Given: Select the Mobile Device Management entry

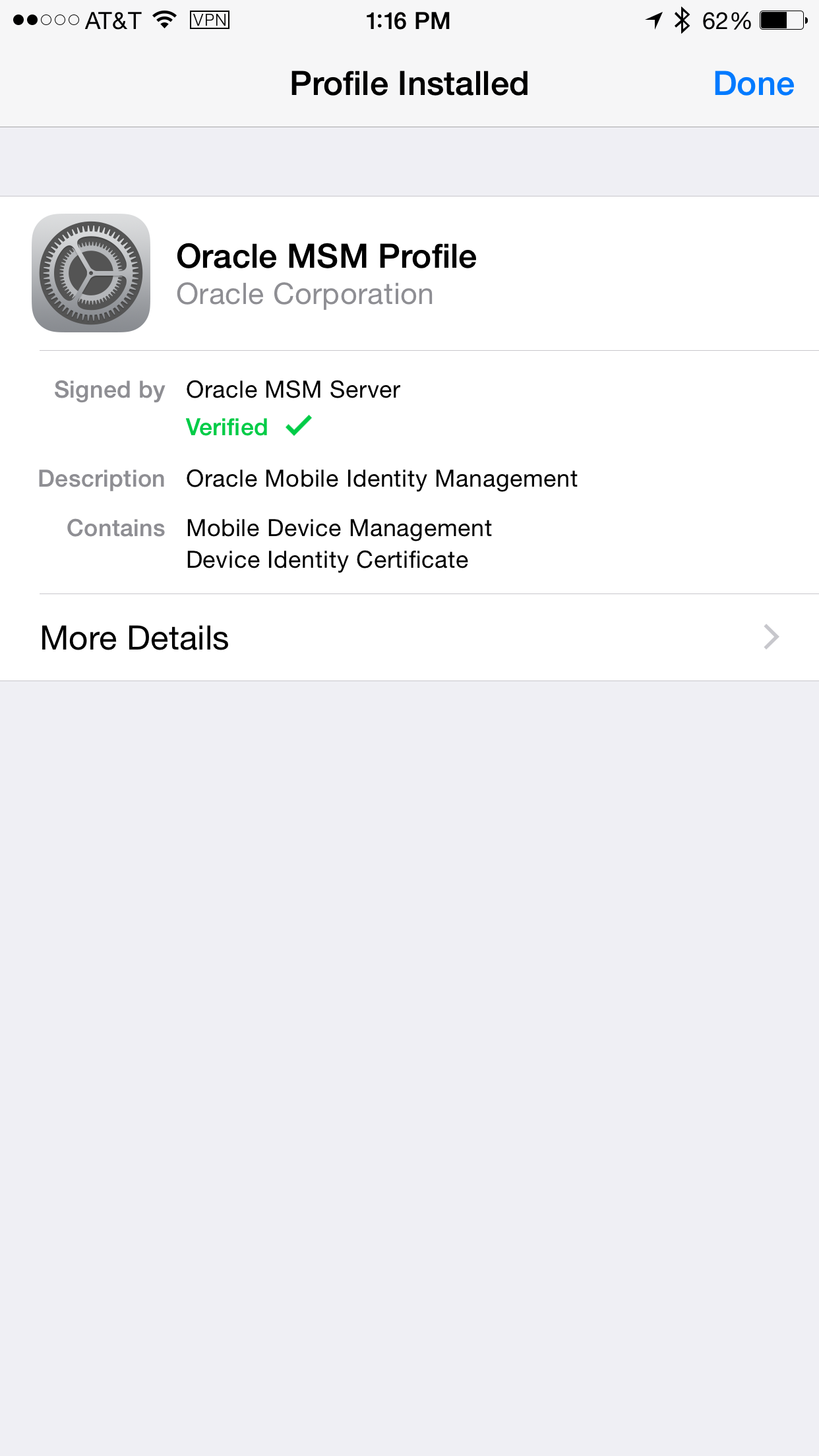Looking at the screenshot, I should coord(338,528).
